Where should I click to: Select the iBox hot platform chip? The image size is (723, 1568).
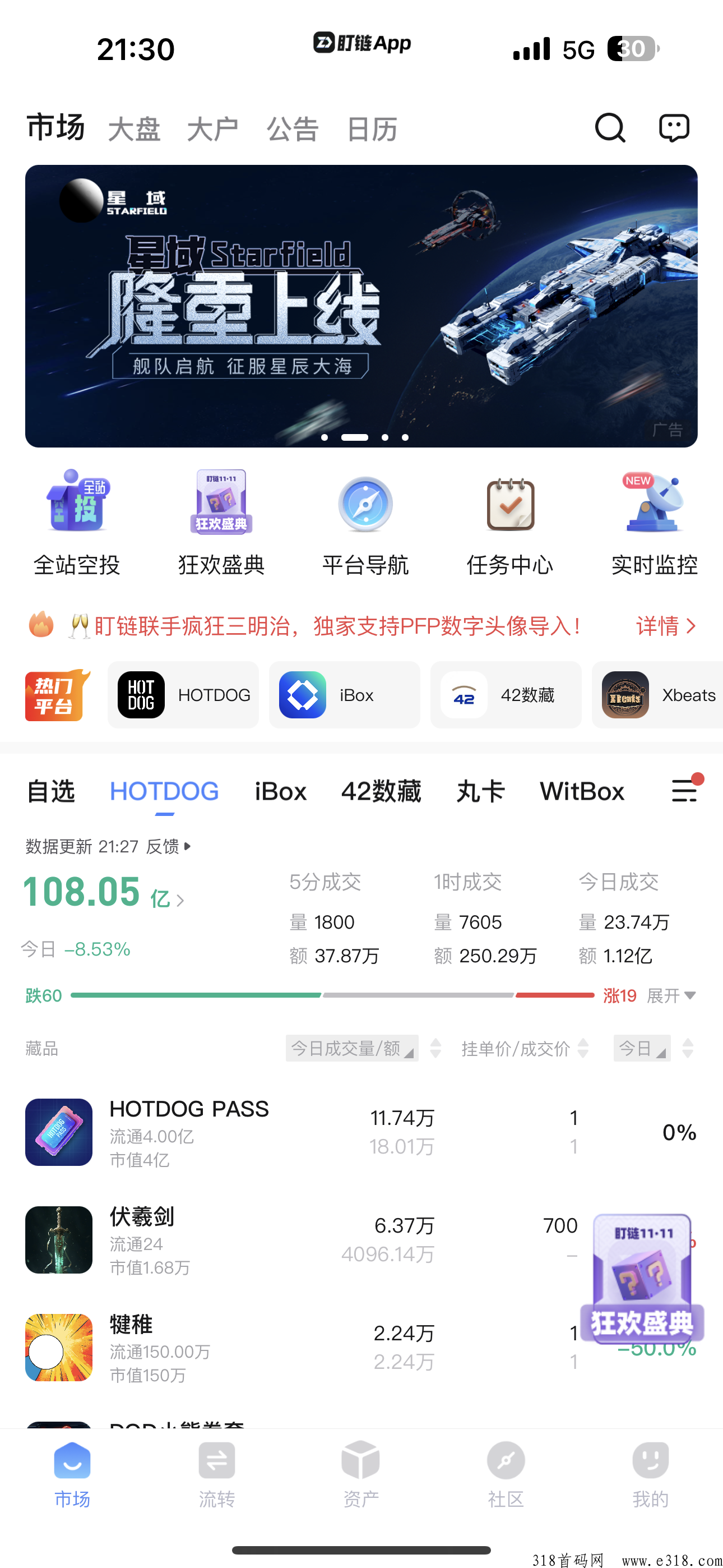coord(345,694)
